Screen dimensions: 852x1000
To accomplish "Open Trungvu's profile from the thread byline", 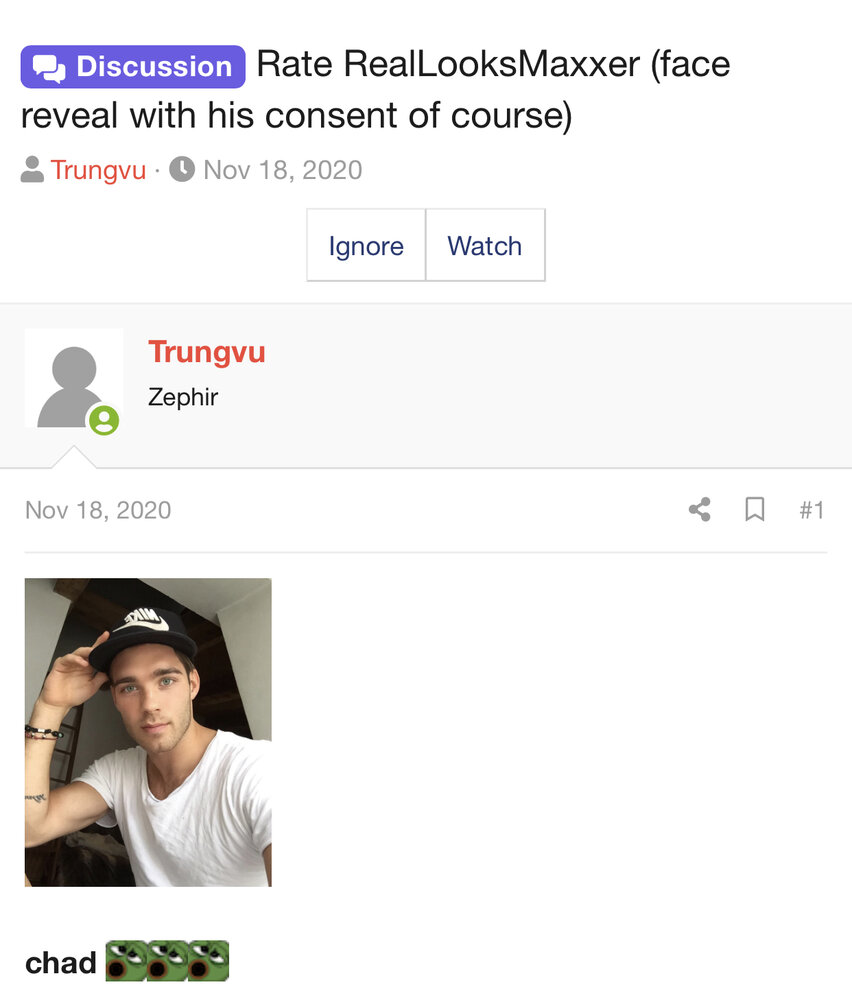I will coord(98,170).
